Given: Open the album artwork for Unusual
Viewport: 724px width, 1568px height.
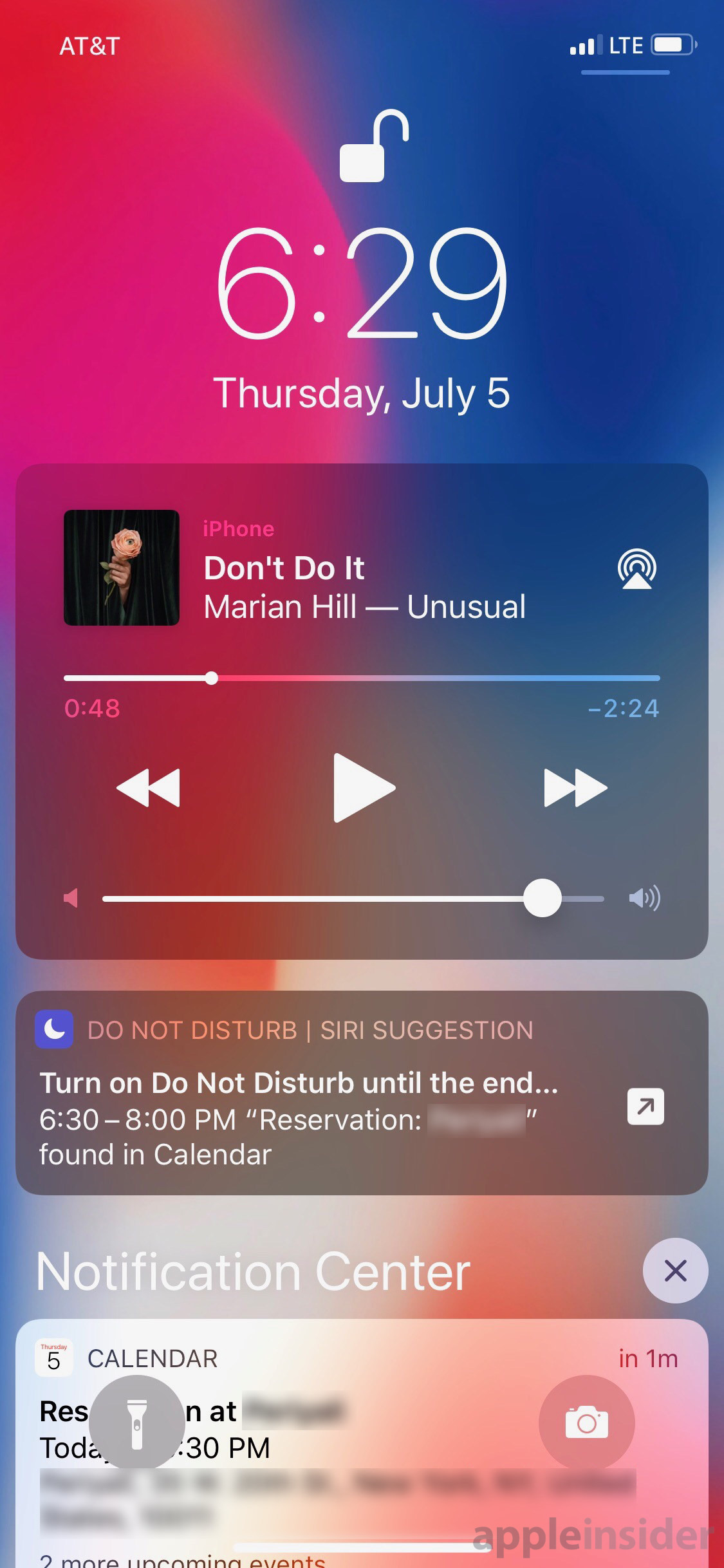Looking at the screenshot, I should pos(122,568).
